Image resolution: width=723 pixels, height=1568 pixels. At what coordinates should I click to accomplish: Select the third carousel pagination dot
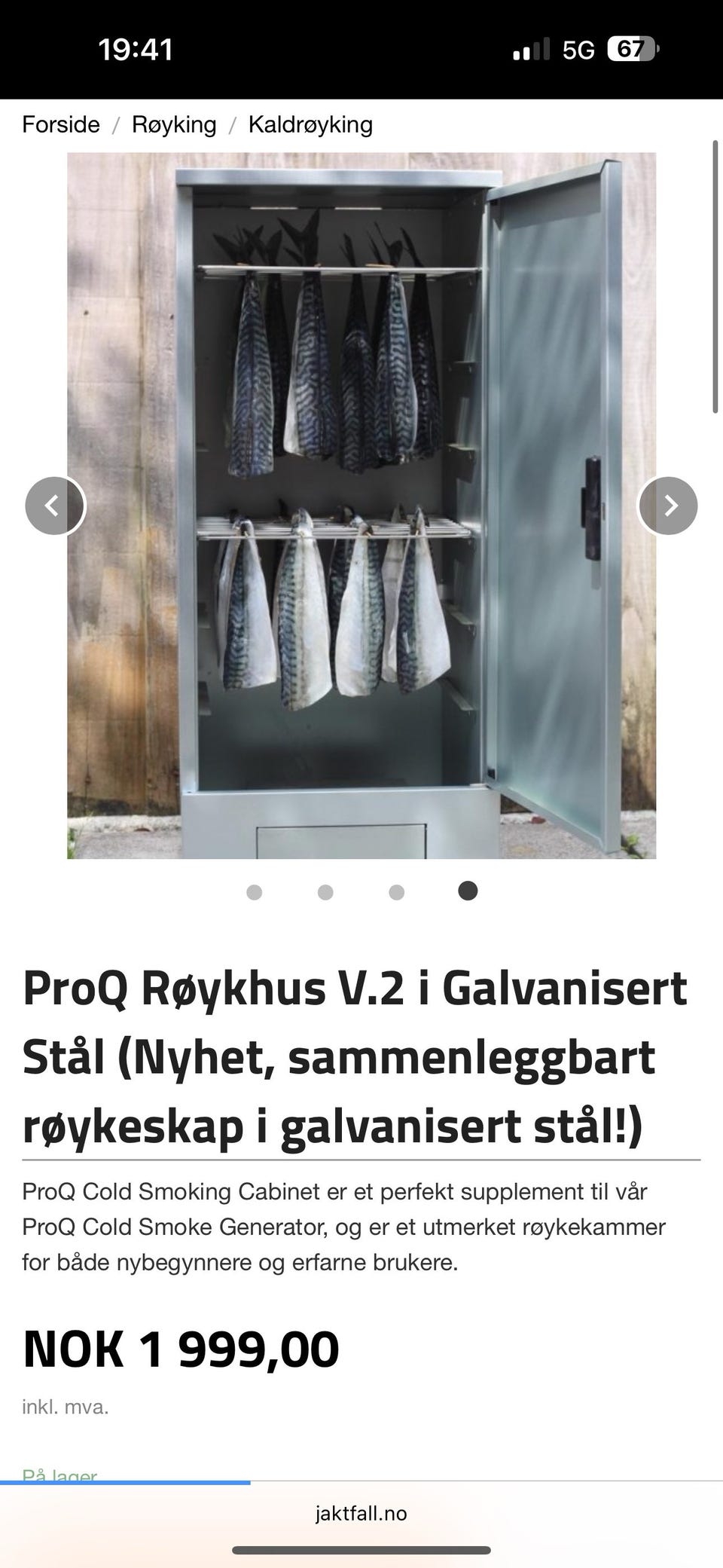[x=396, y=891]
